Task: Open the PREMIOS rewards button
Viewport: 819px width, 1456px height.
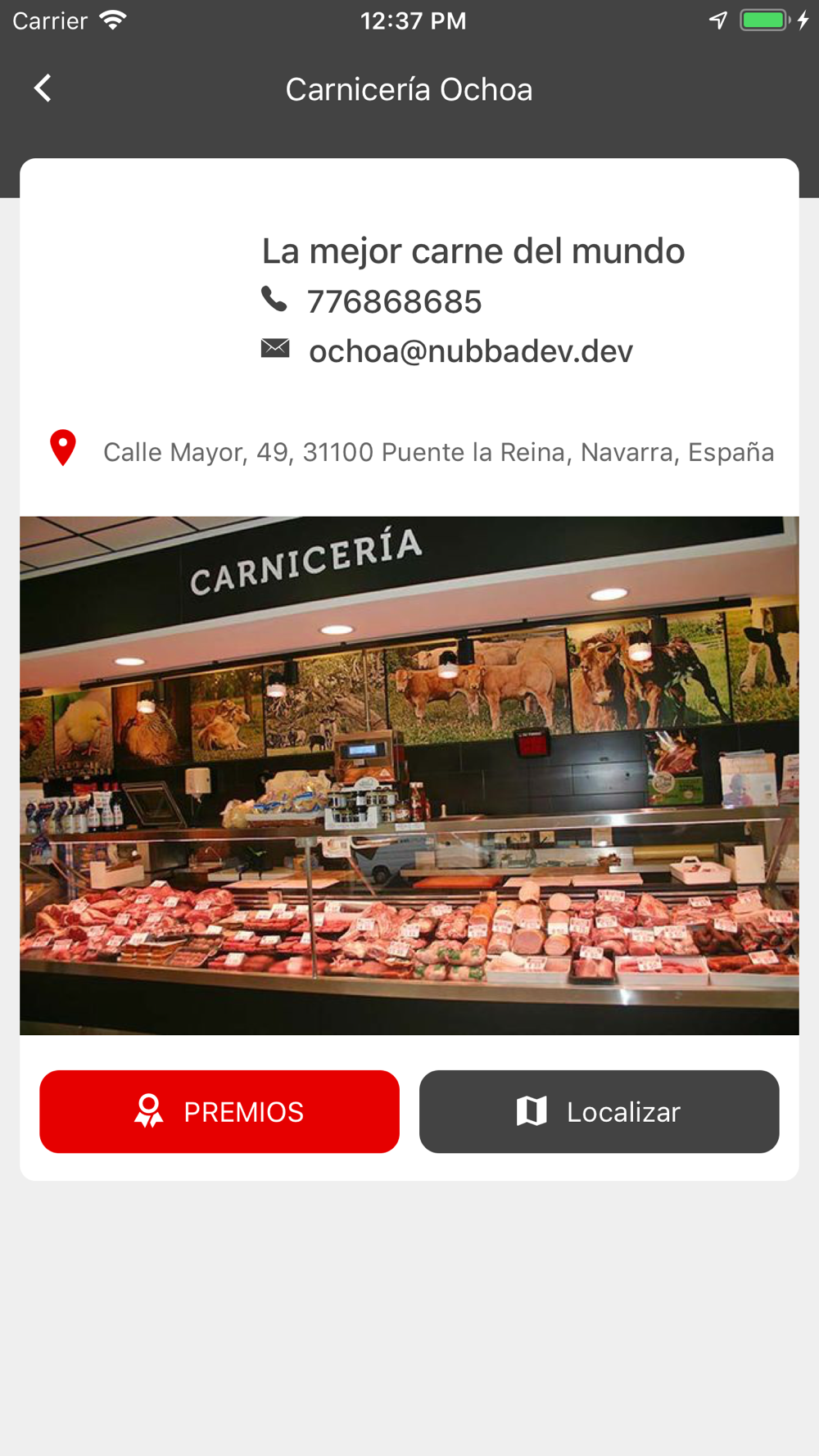Action: (219, 1111)
